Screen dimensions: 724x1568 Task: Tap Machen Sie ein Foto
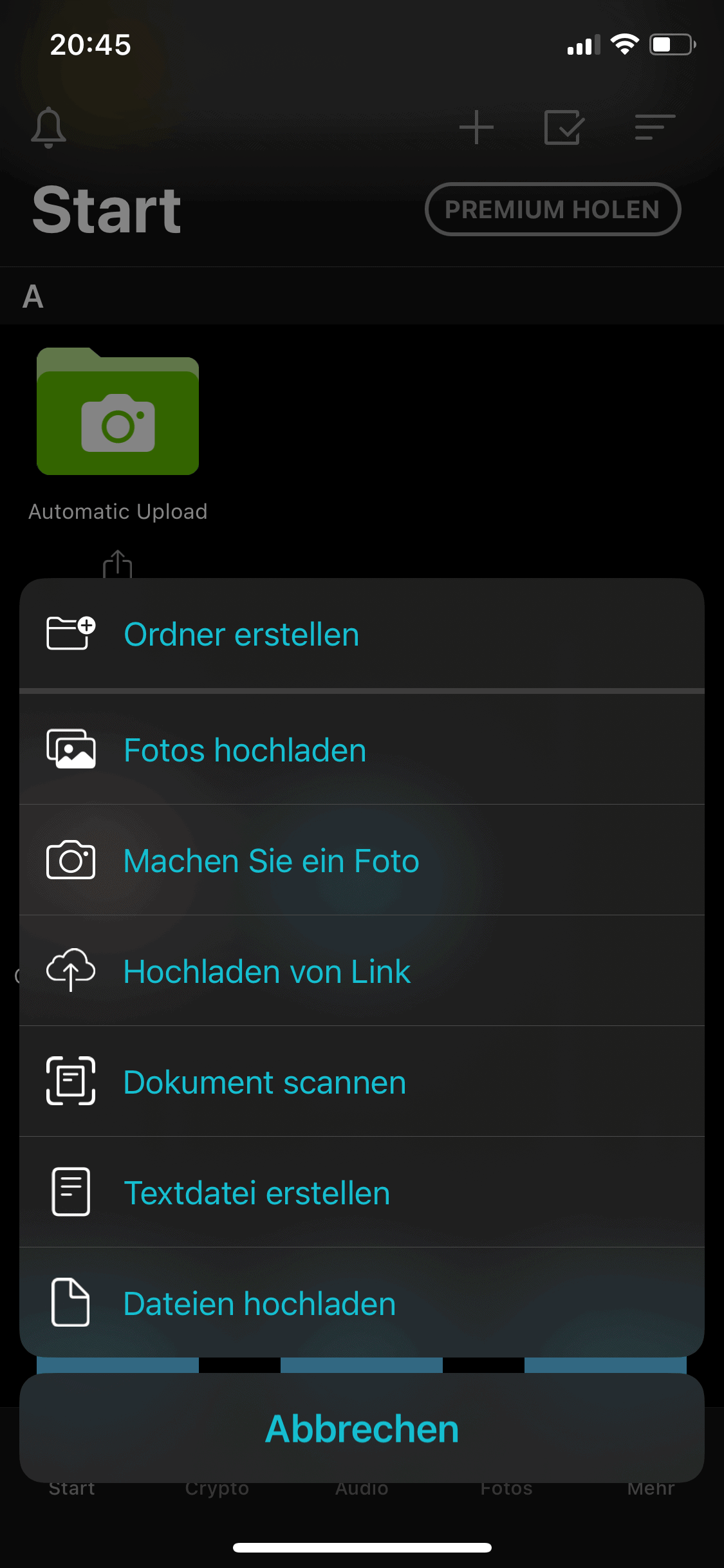(362, 860)
